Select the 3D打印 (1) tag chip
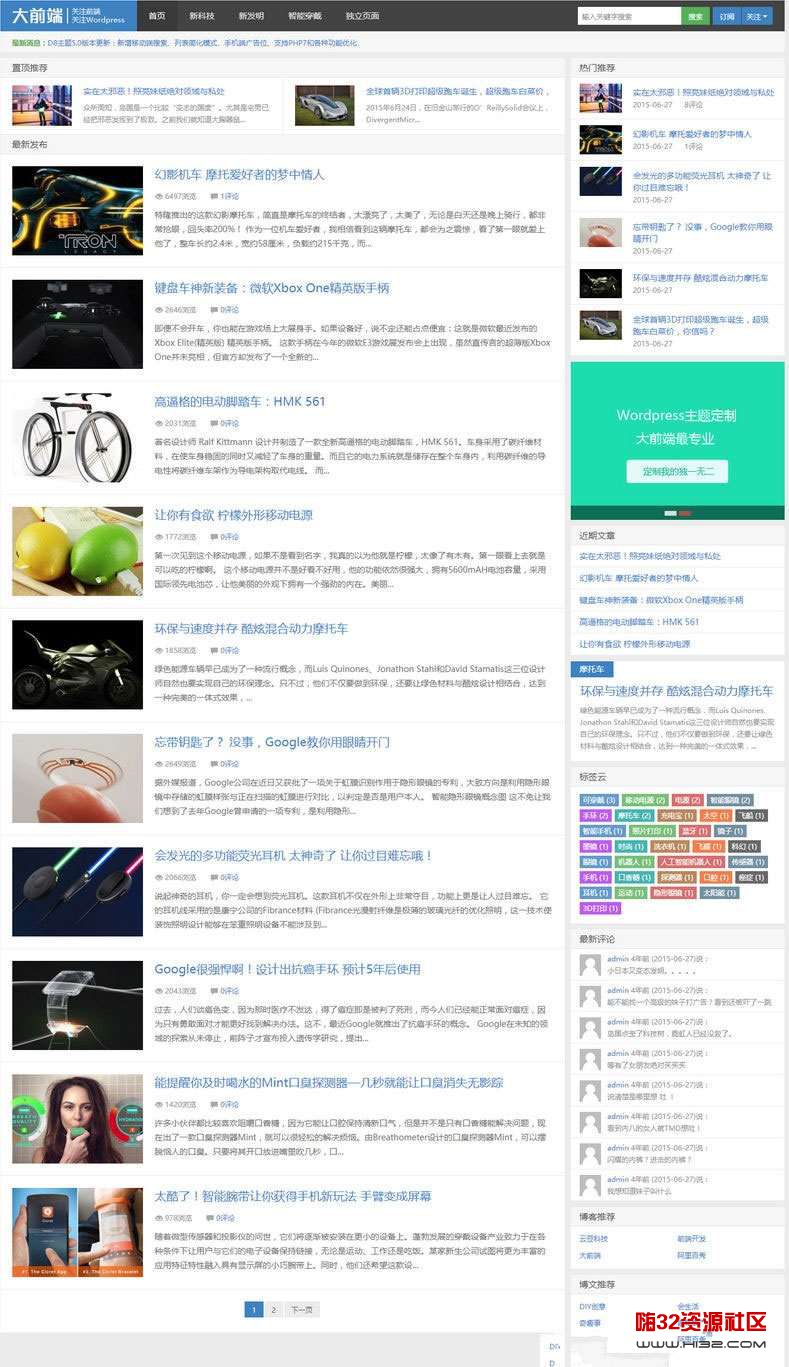 [x=600, y=908]
